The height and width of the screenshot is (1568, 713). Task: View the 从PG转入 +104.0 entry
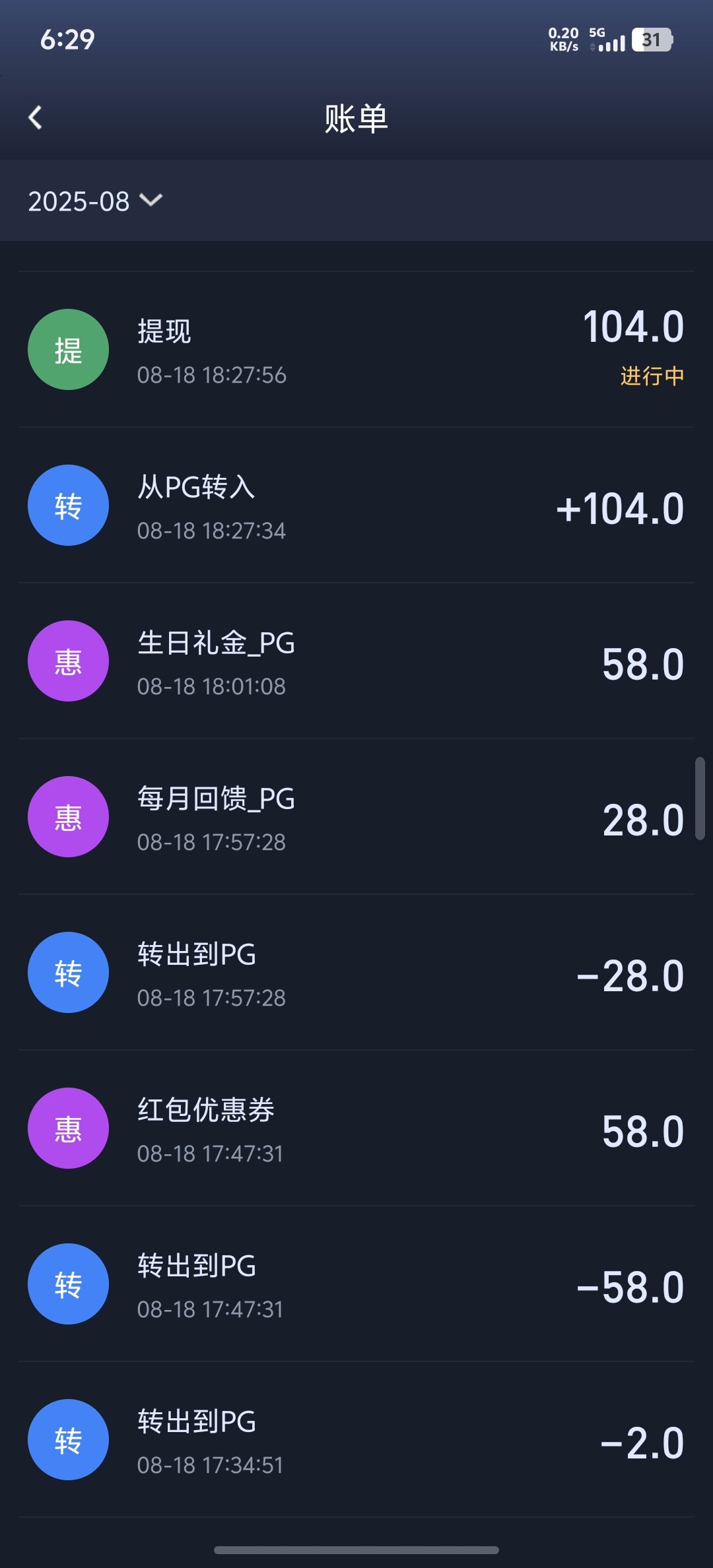pos(356,506)
